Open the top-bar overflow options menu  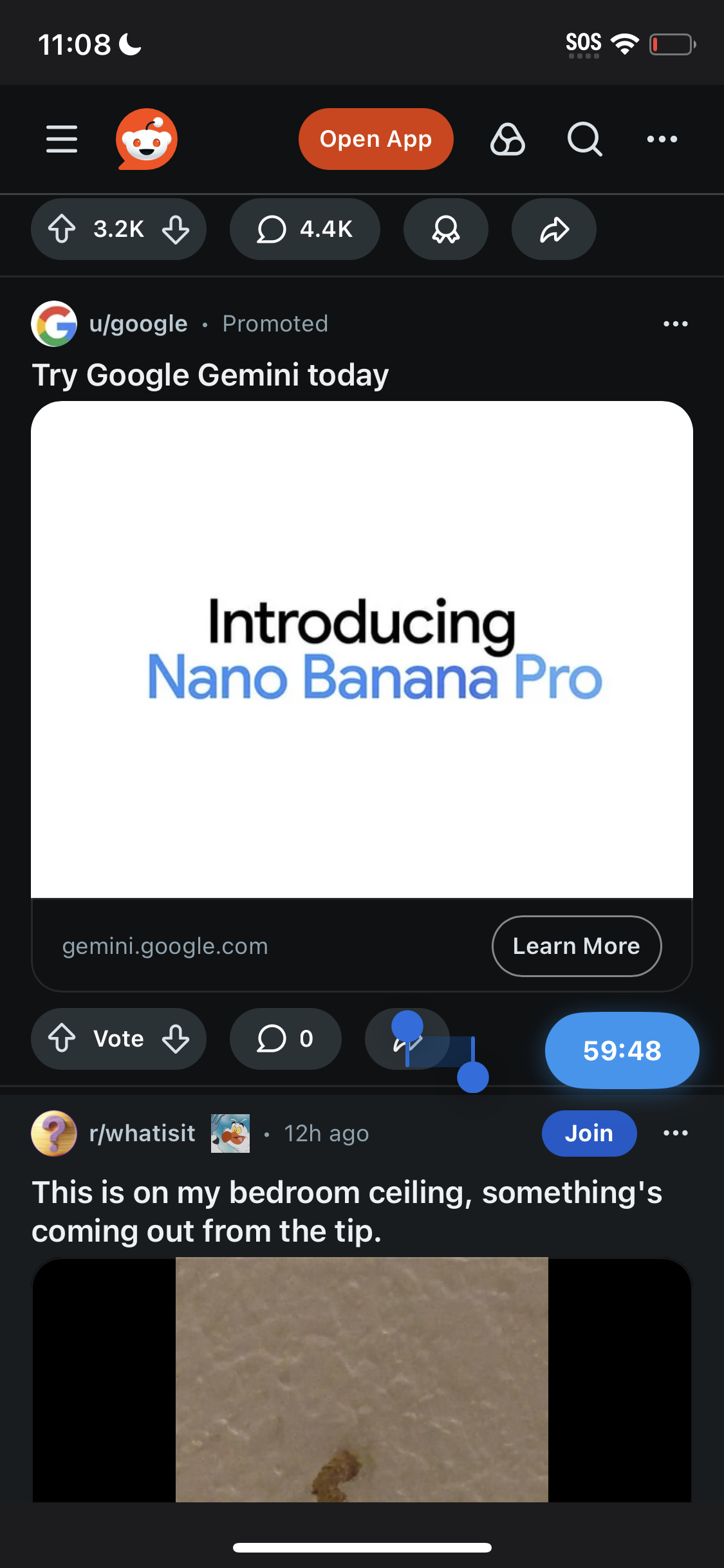click(x=662, y=138)
